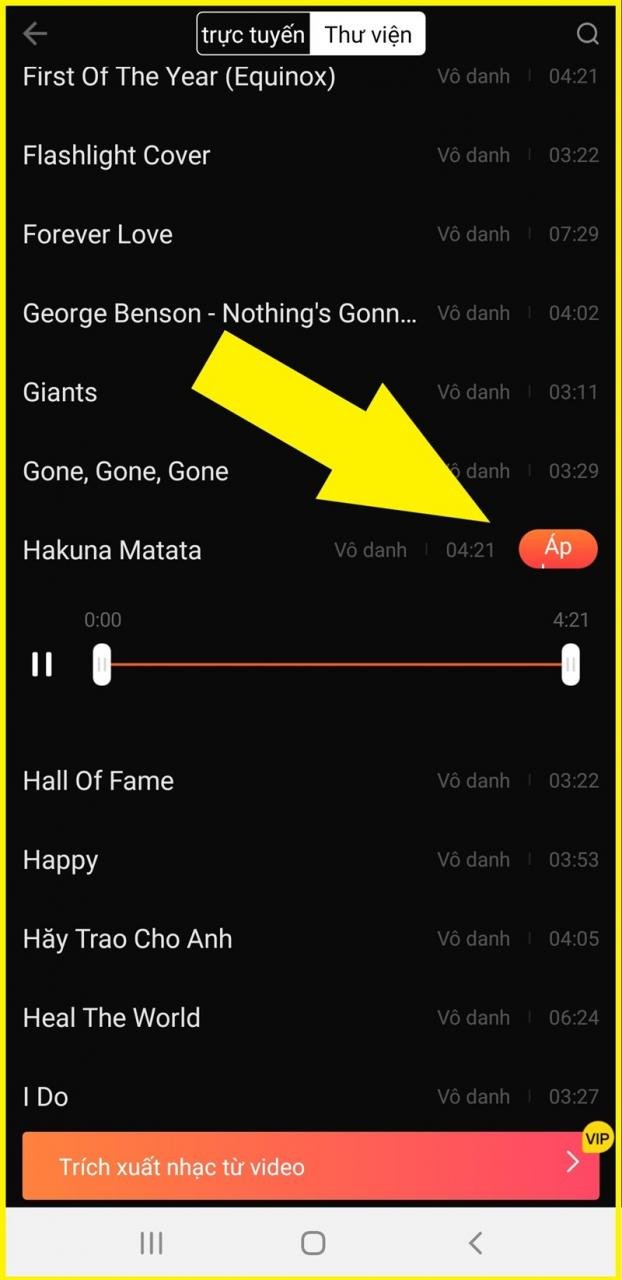Pick the song Heal The World

tap(112, 1018)
